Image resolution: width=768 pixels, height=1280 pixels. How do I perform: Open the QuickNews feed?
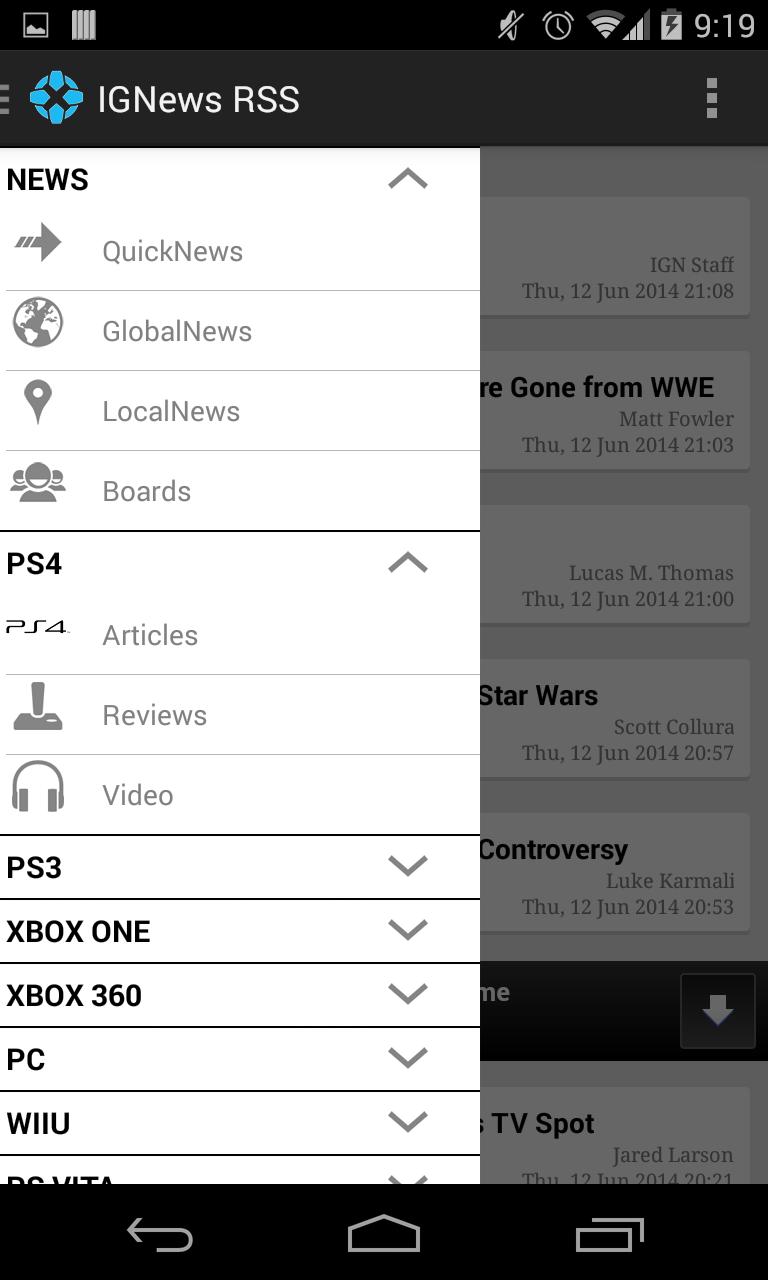[x=172, y=251]
